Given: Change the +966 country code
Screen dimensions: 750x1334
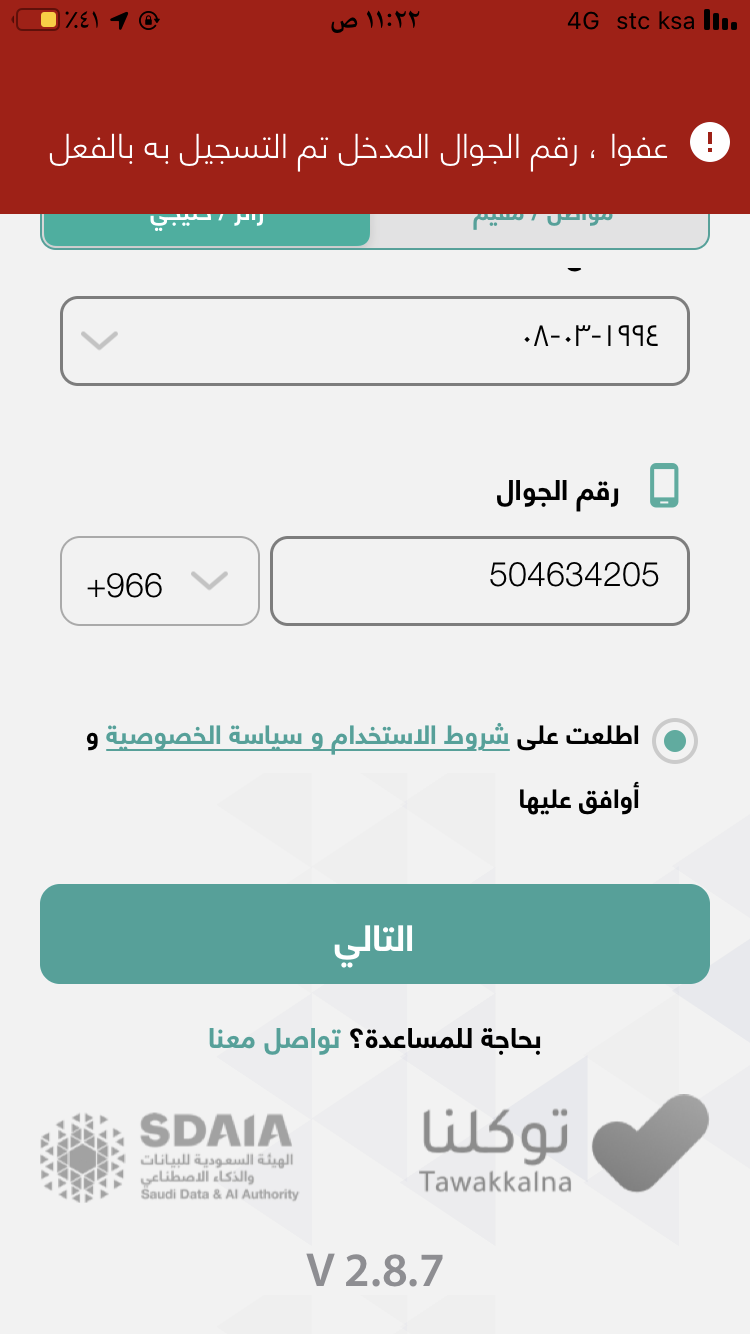Looking at the screenshot, I should (x=160, y=581).
